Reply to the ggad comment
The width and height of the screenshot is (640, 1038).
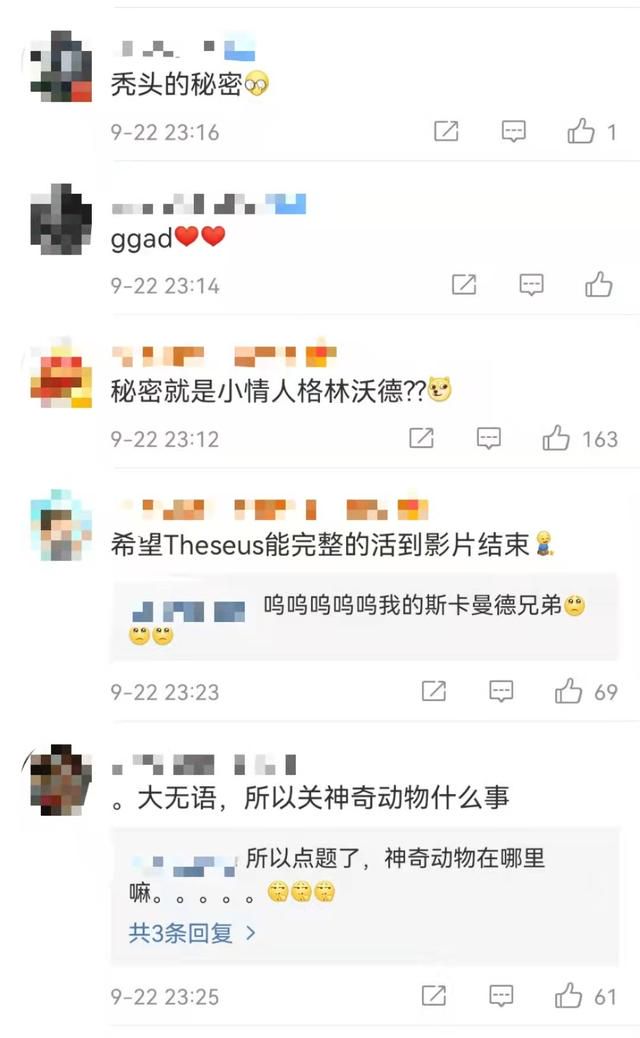click(x=531, y=285)
